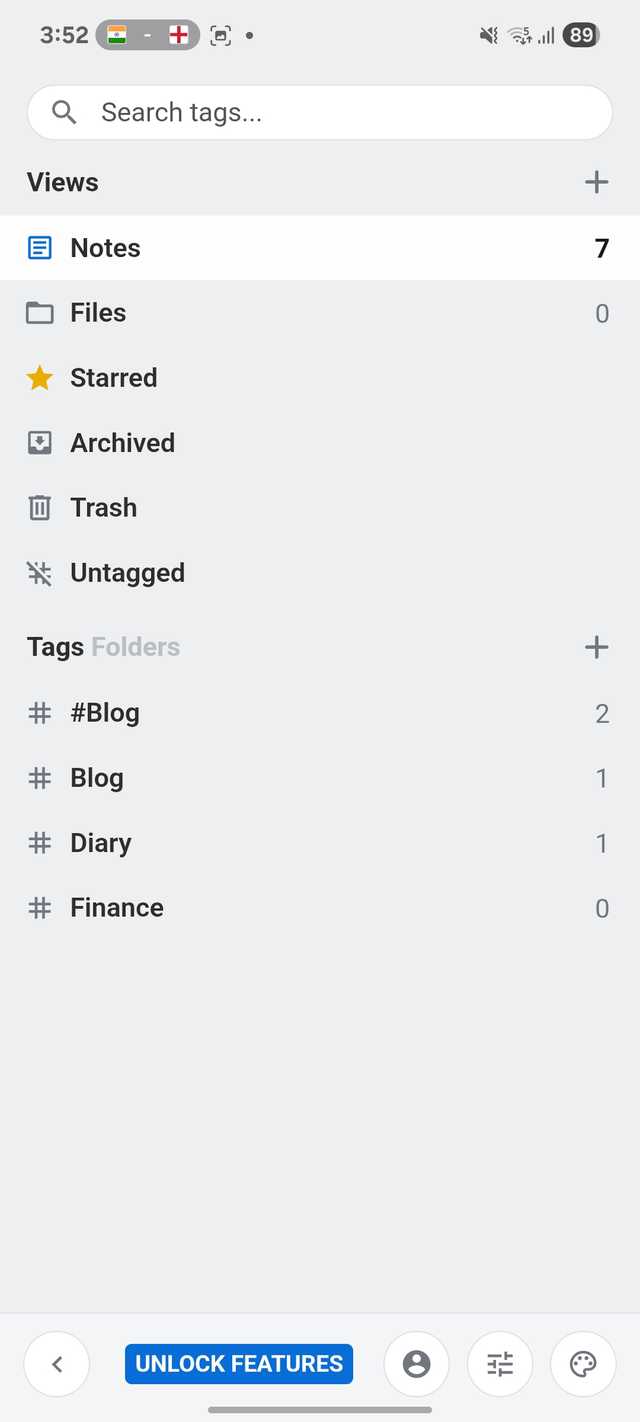
Task: Switch to the Folders tab
Action: click(x=136, y=647)
